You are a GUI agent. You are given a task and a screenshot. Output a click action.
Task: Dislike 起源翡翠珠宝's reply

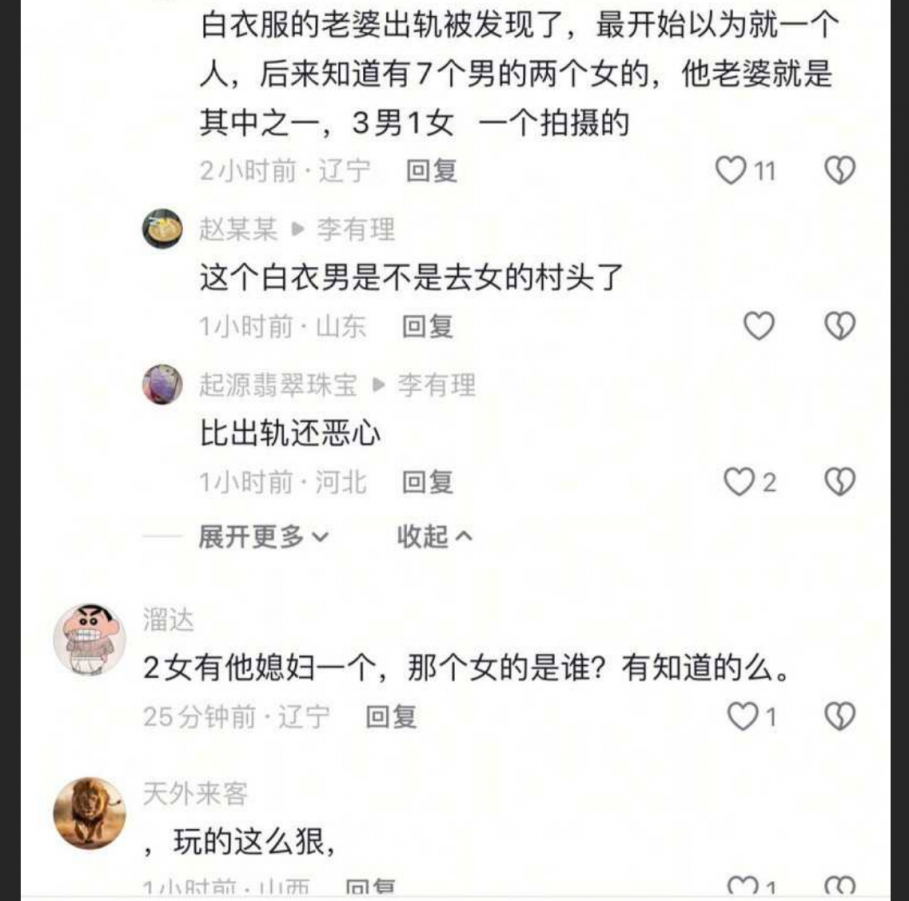(x=839, y=483)
